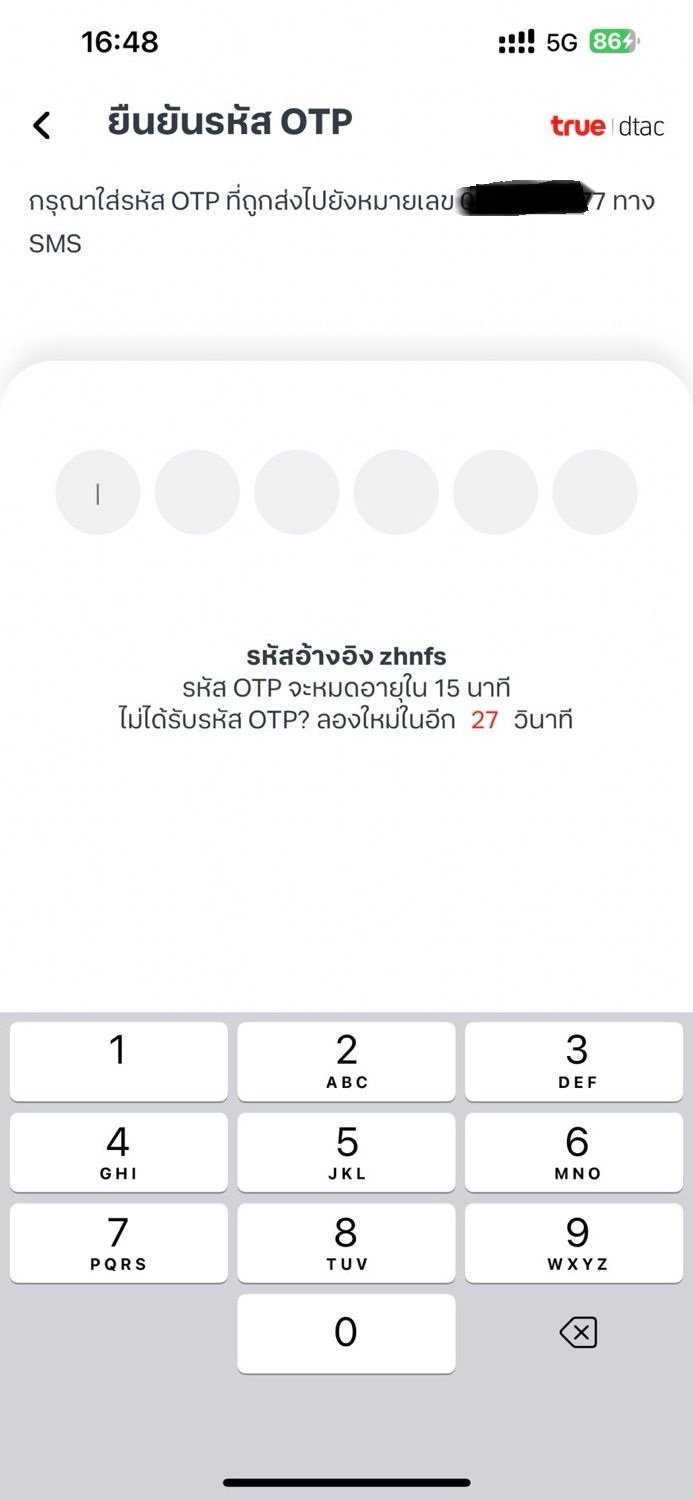
Task: Enter digit 1 on the keypad
Action: 119,1061
